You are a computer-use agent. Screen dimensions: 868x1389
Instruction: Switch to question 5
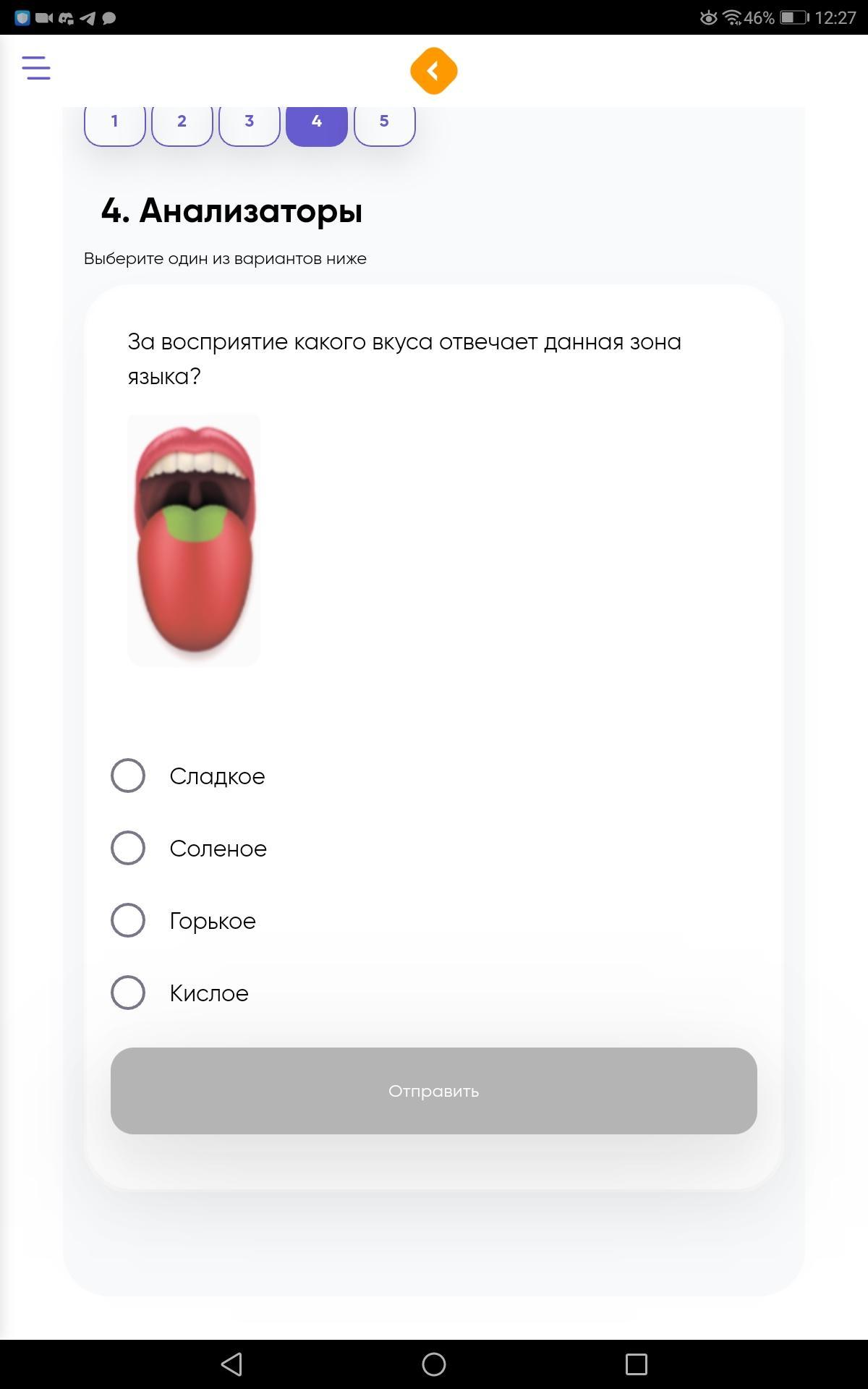(385, 123)
